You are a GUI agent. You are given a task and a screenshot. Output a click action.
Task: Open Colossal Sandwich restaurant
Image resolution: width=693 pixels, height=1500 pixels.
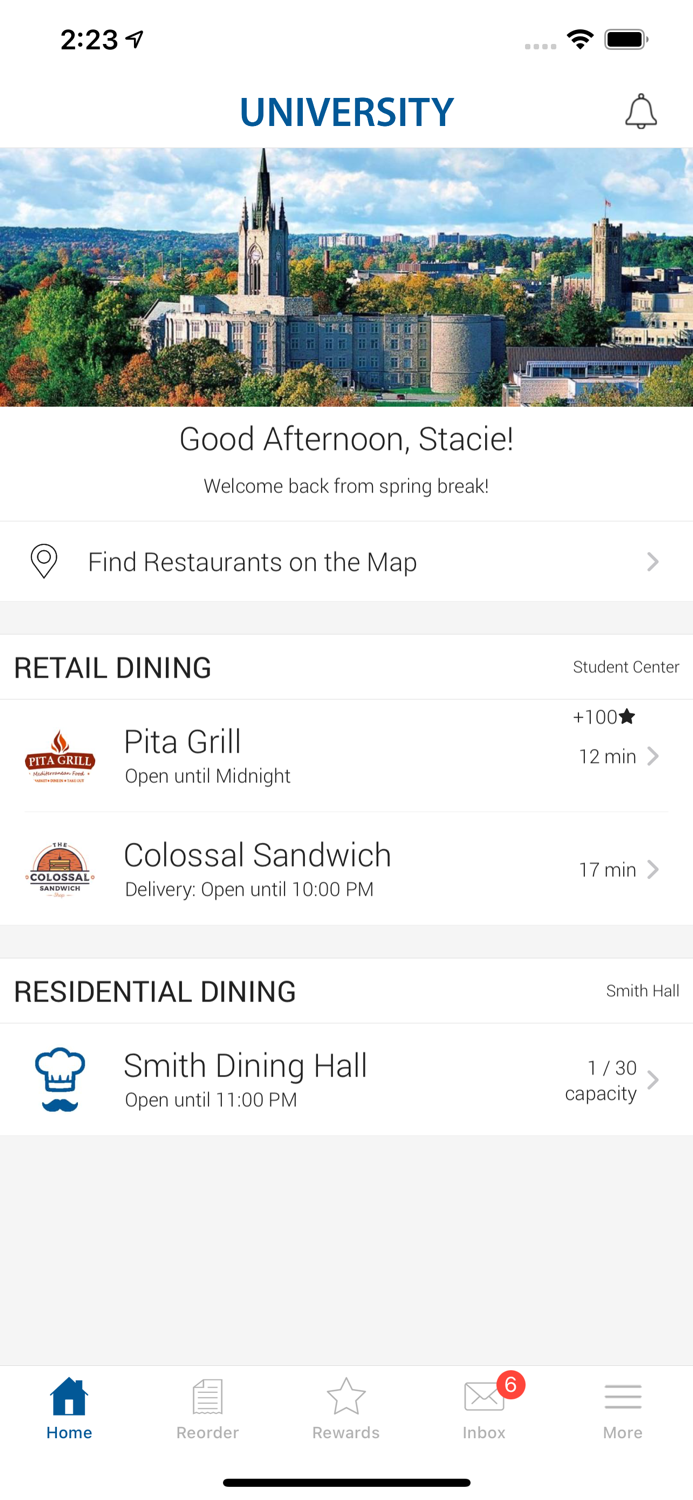(346, 869)
